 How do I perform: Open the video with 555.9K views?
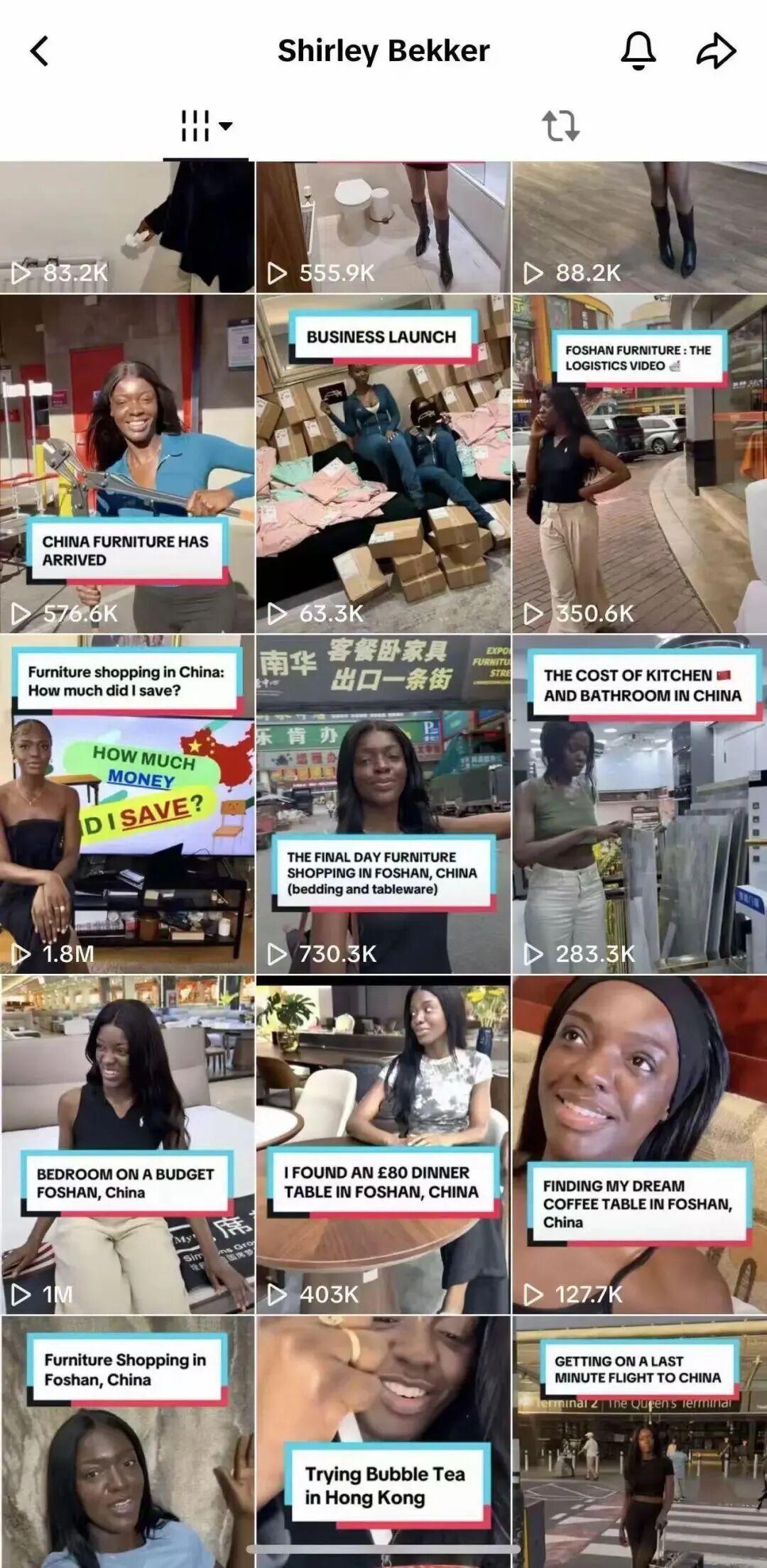coord(383,227)
